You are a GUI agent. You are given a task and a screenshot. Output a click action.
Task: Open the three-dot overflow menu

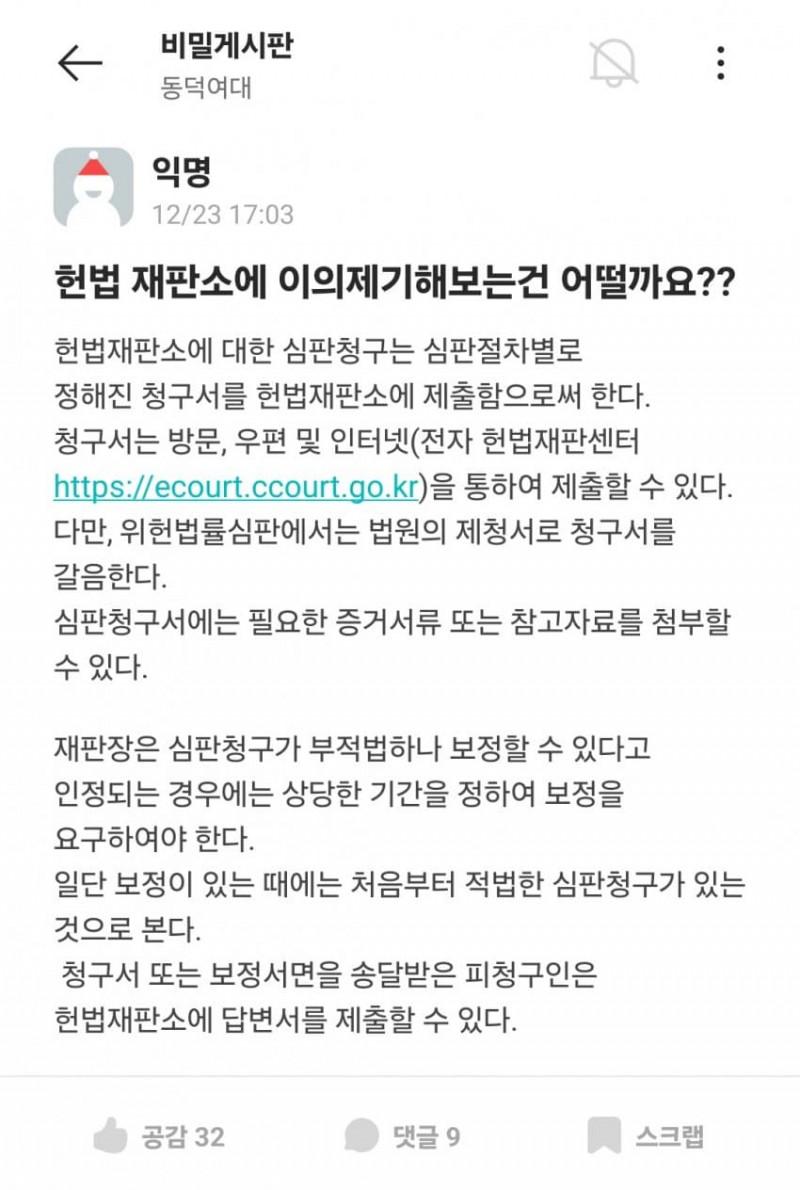[x=720, y=64]
